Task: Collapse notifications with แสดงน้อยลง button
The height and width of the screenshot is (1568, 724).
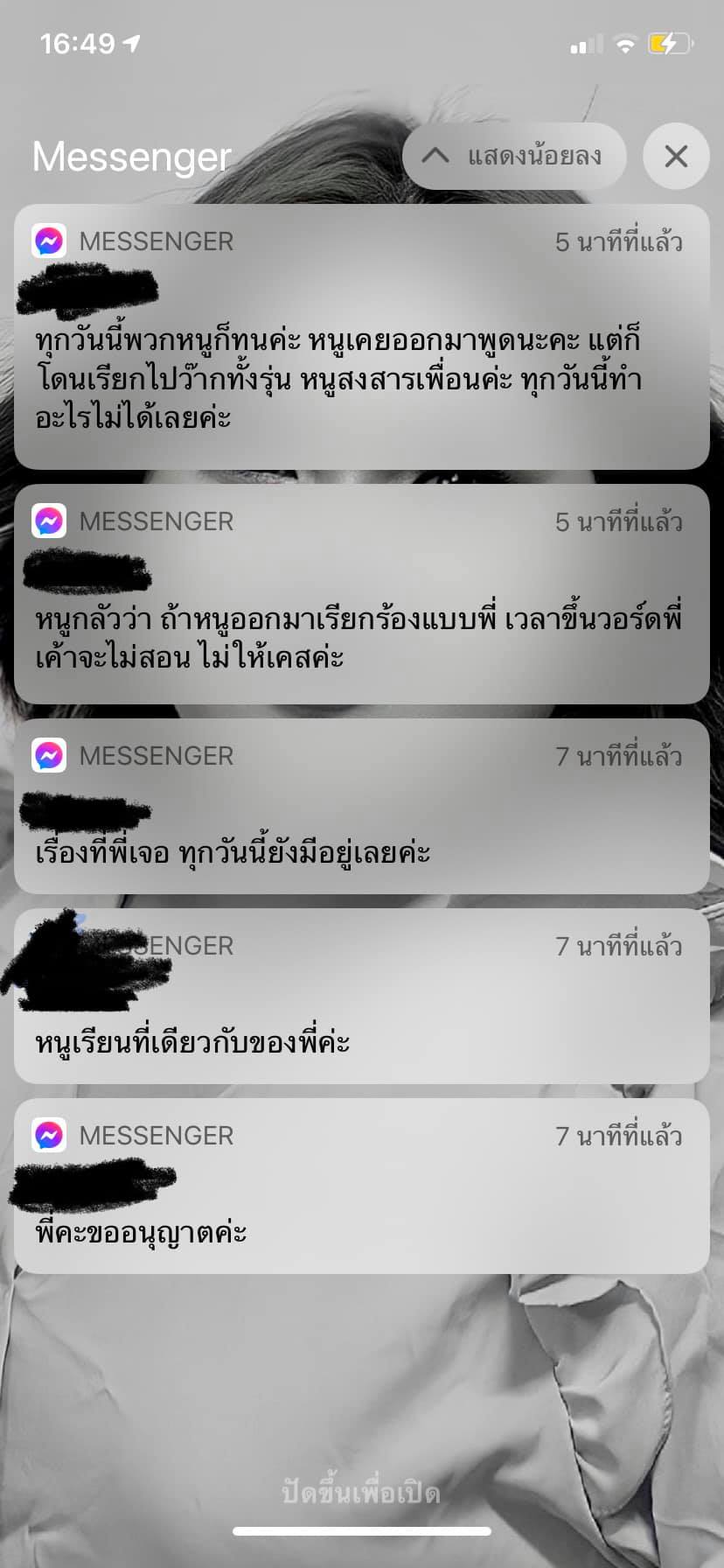Action: tap(514, 157)
